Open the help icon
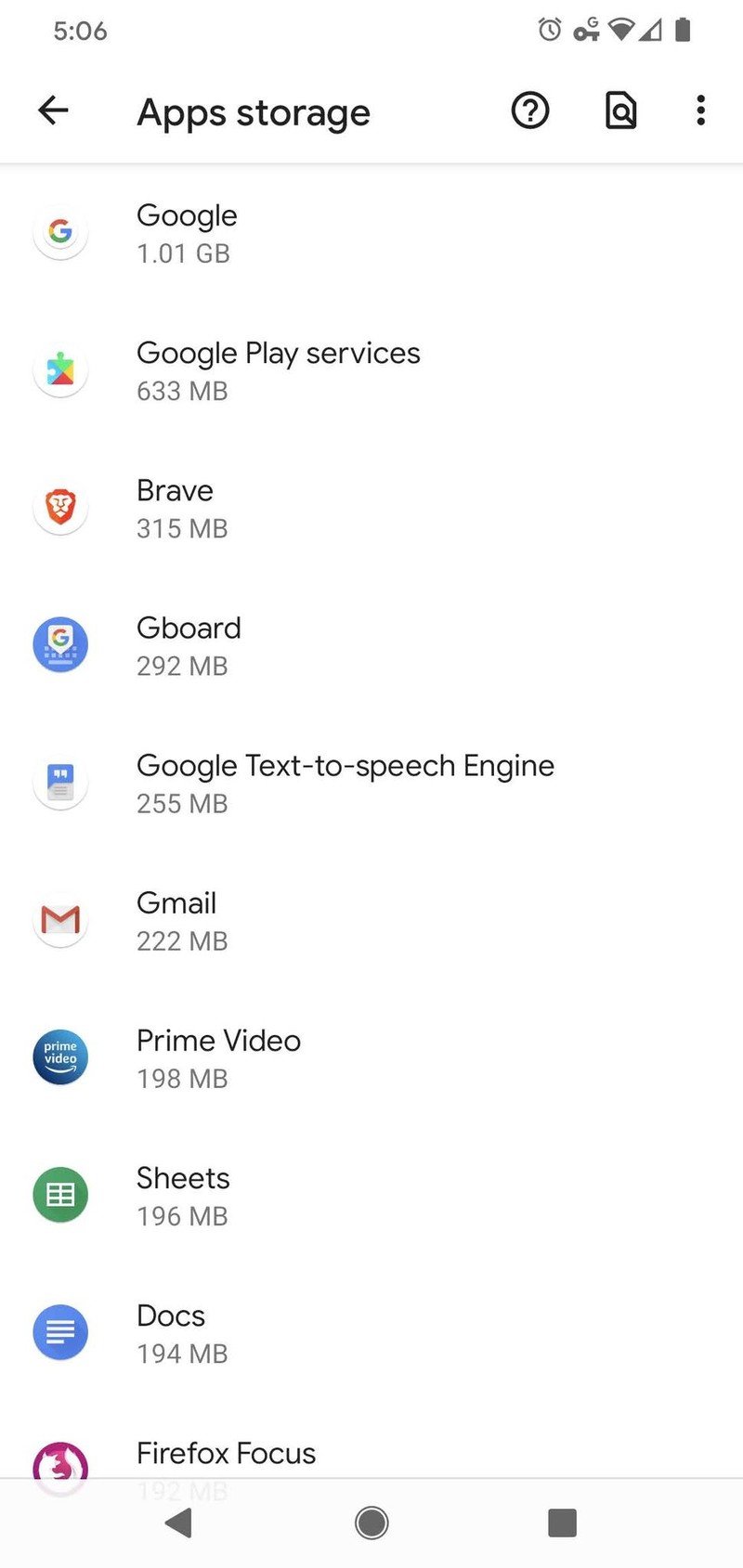The height and width of the screenshot is (1568, 743). (530, 110)
